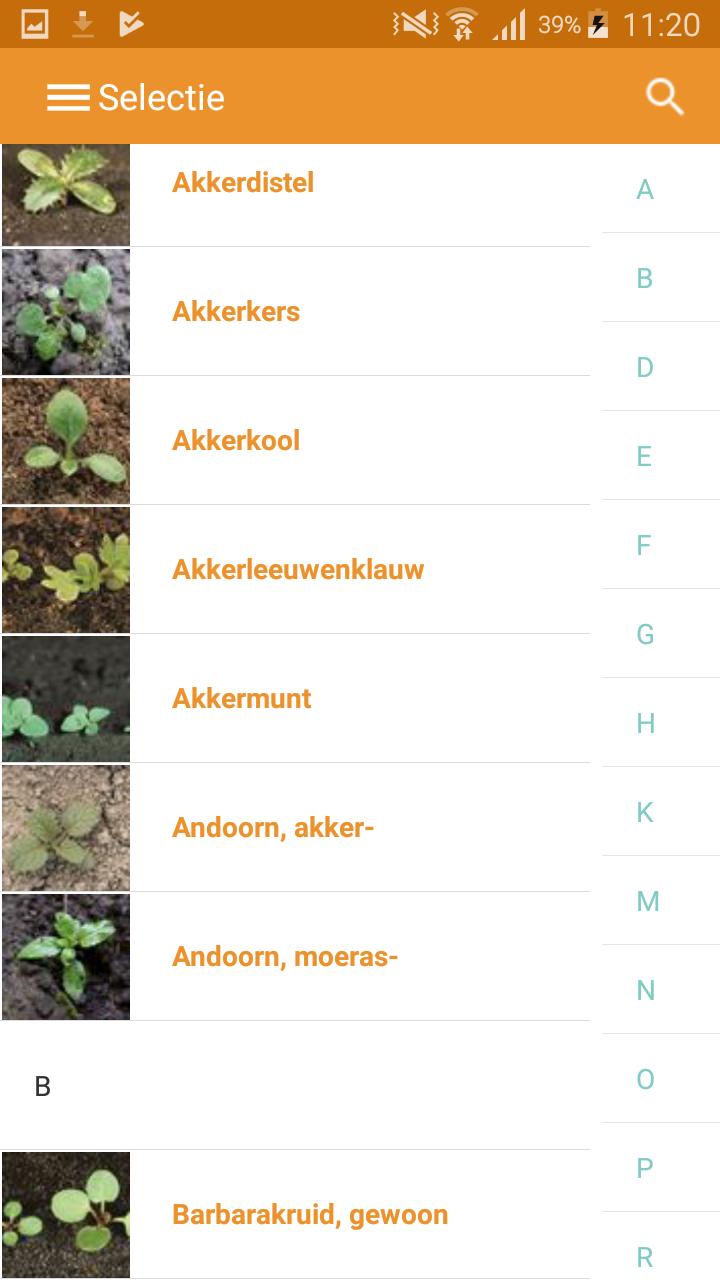720x1280 pixels.
Task: Open the search icon in the app bar
Action: [x=664, y=97]
